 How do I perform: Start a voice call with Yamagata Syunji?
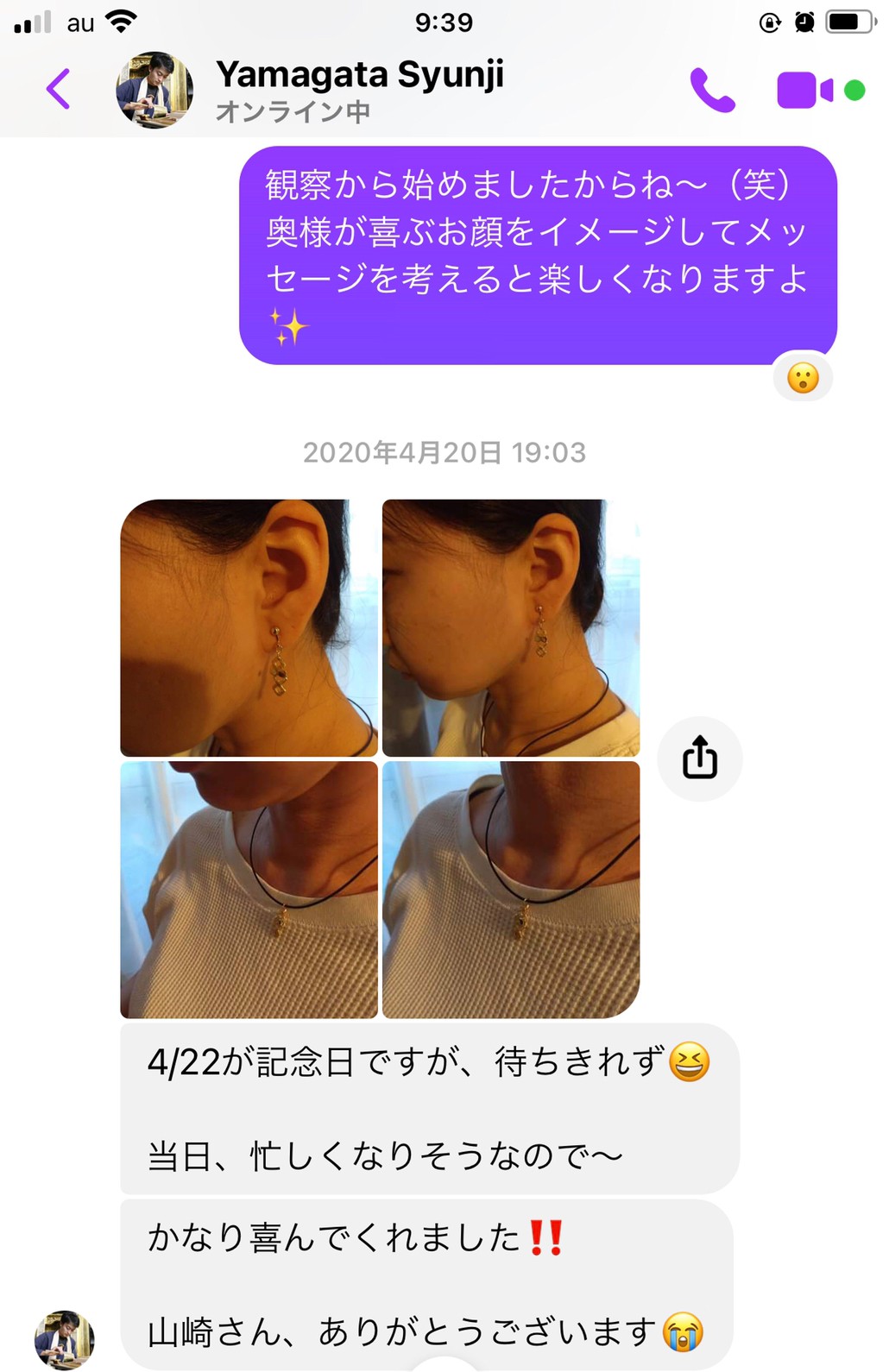(x=712, y=90)
